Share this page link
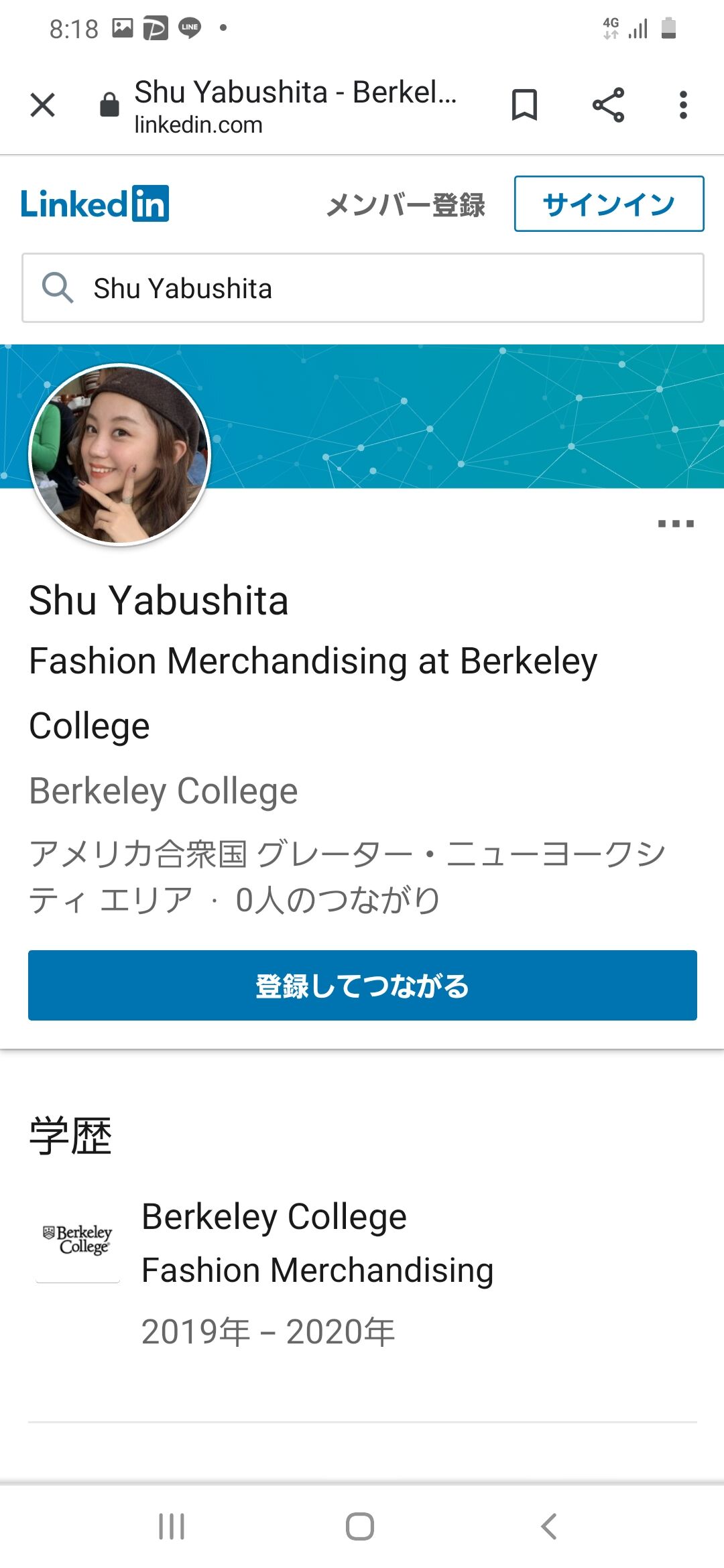 608,105
